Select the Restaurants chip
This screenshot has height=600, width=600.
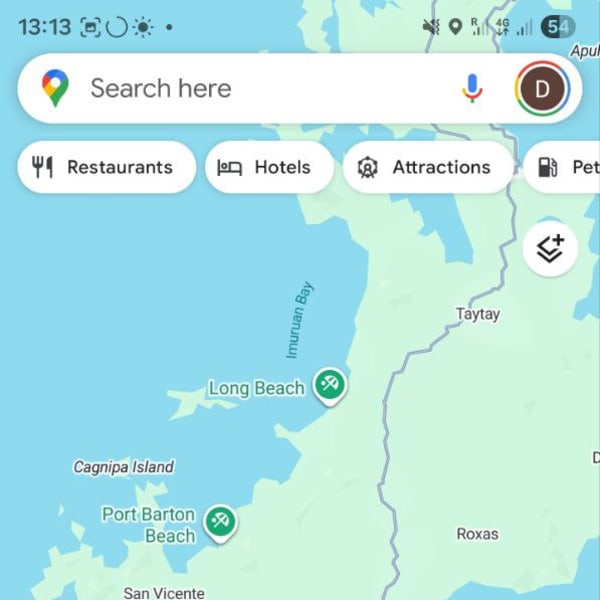(x=107, y=167)
